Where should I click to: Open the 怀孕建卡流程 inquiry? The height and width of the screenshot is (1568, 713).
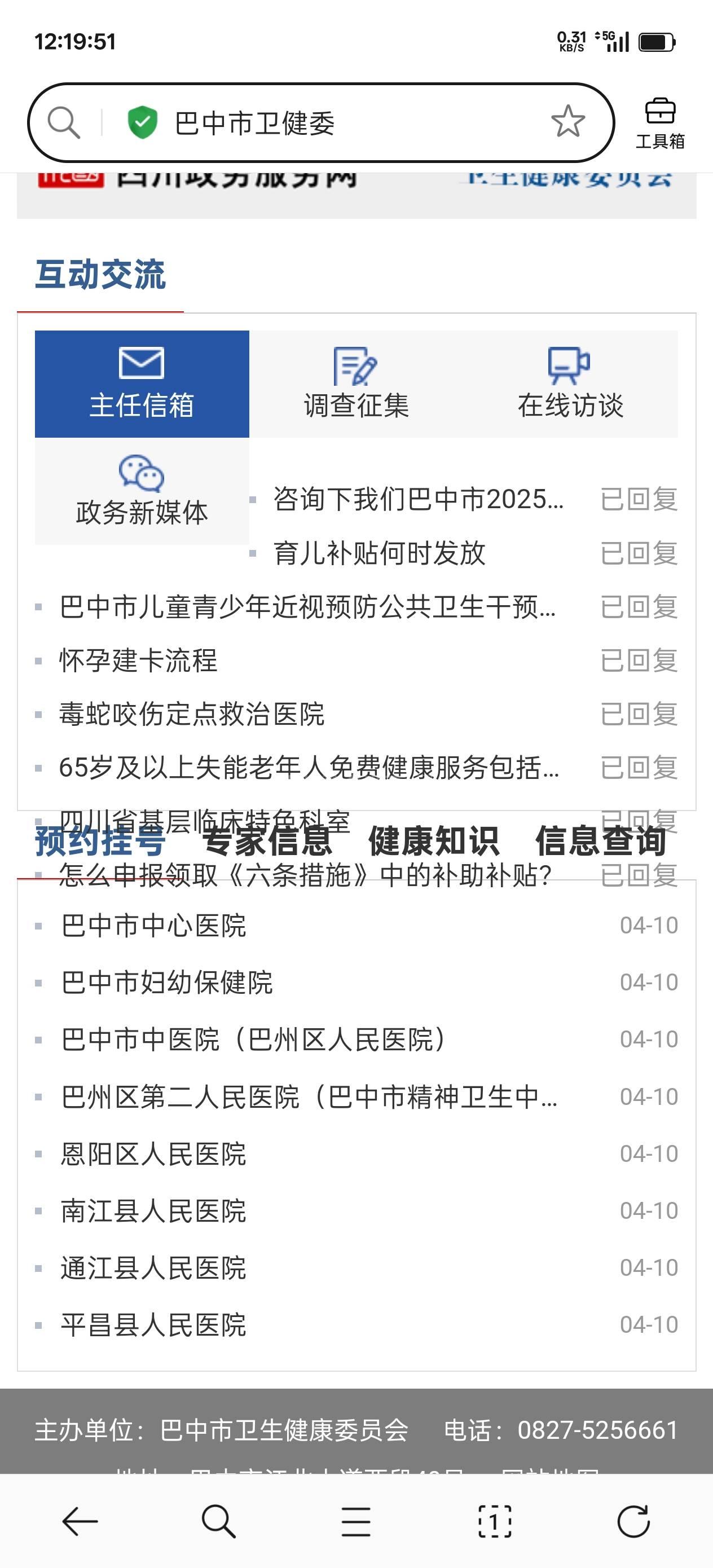[x=138, y=660]
